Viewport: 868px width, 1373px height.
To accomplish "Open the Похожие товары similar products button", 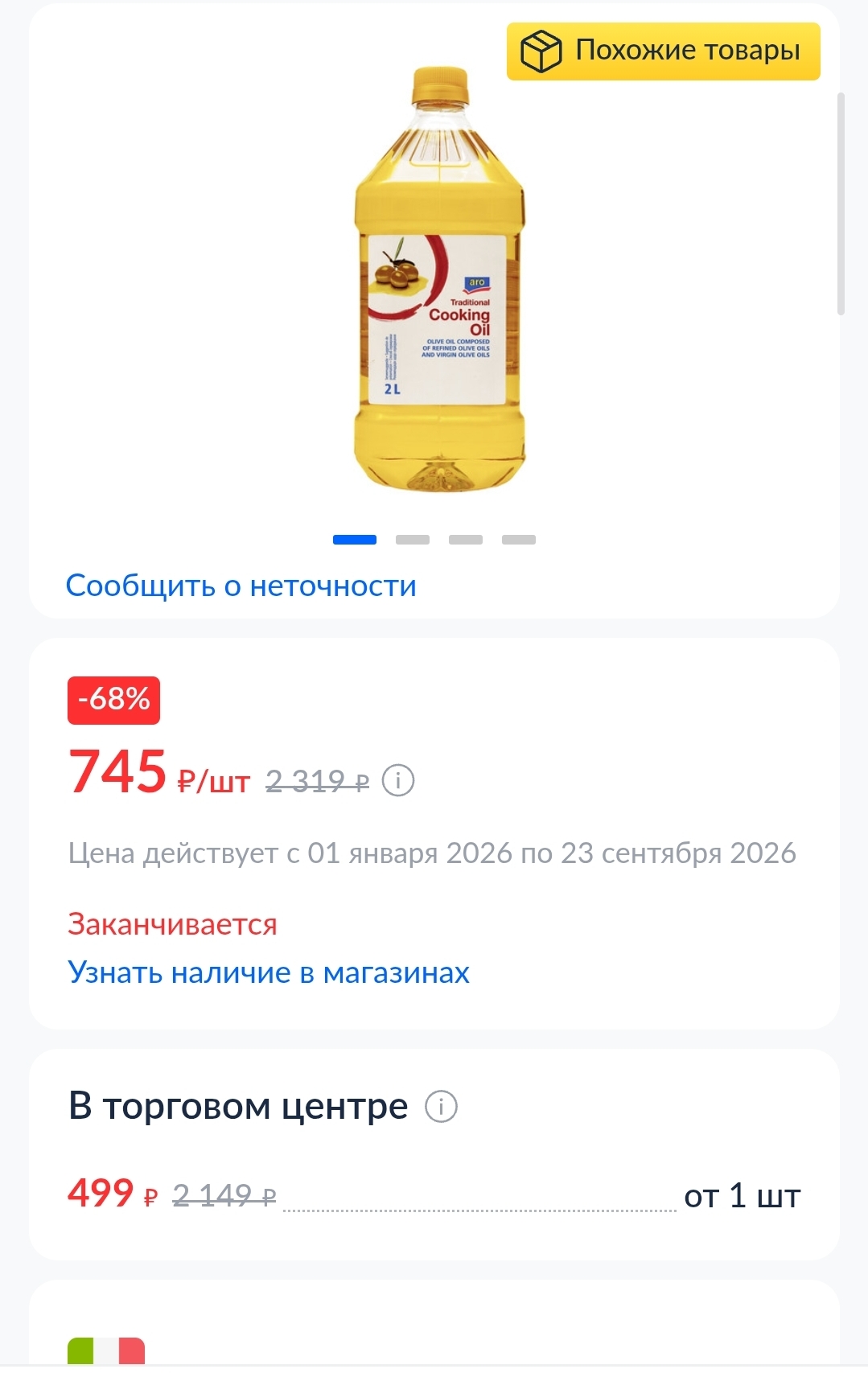I will coord(663,51).
